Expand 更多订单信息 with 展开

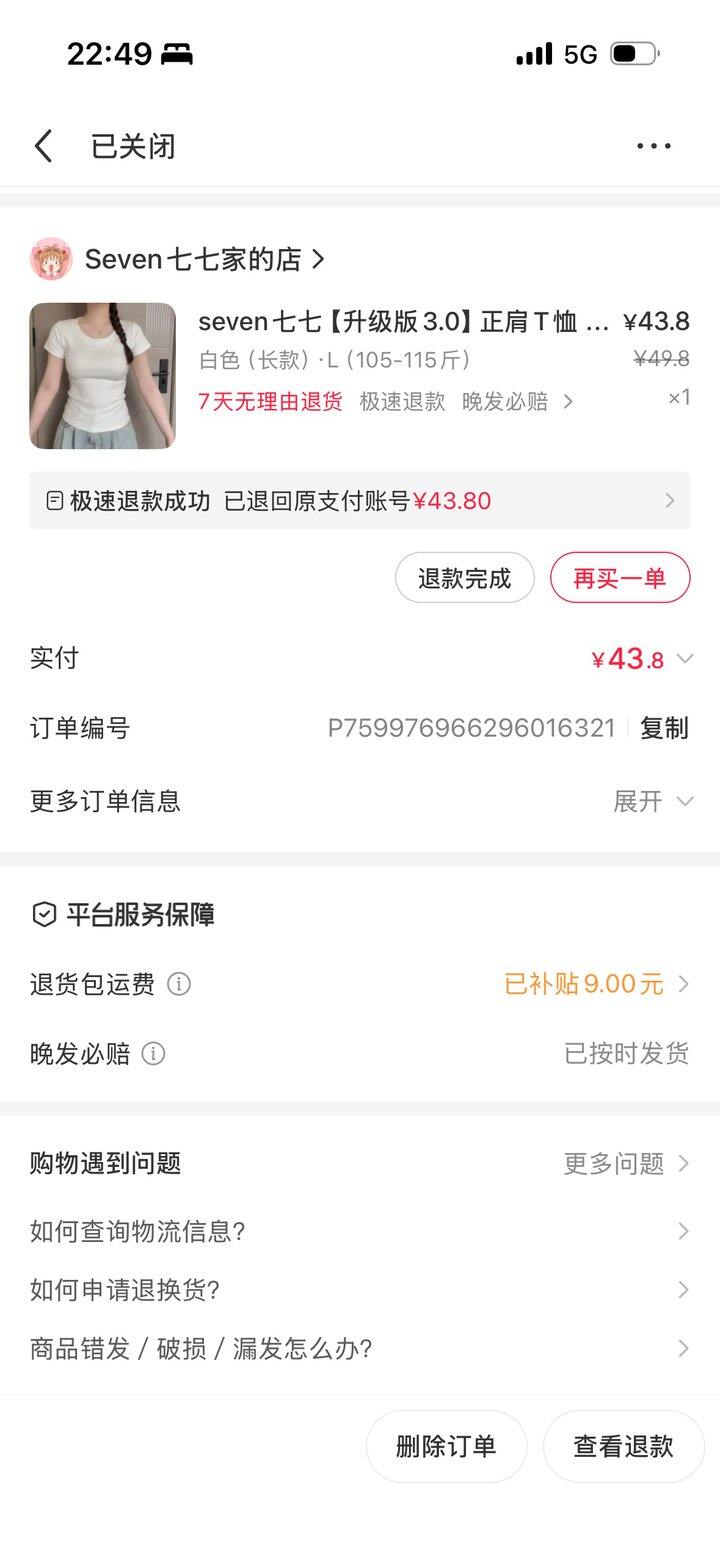[x=652, y=801]
